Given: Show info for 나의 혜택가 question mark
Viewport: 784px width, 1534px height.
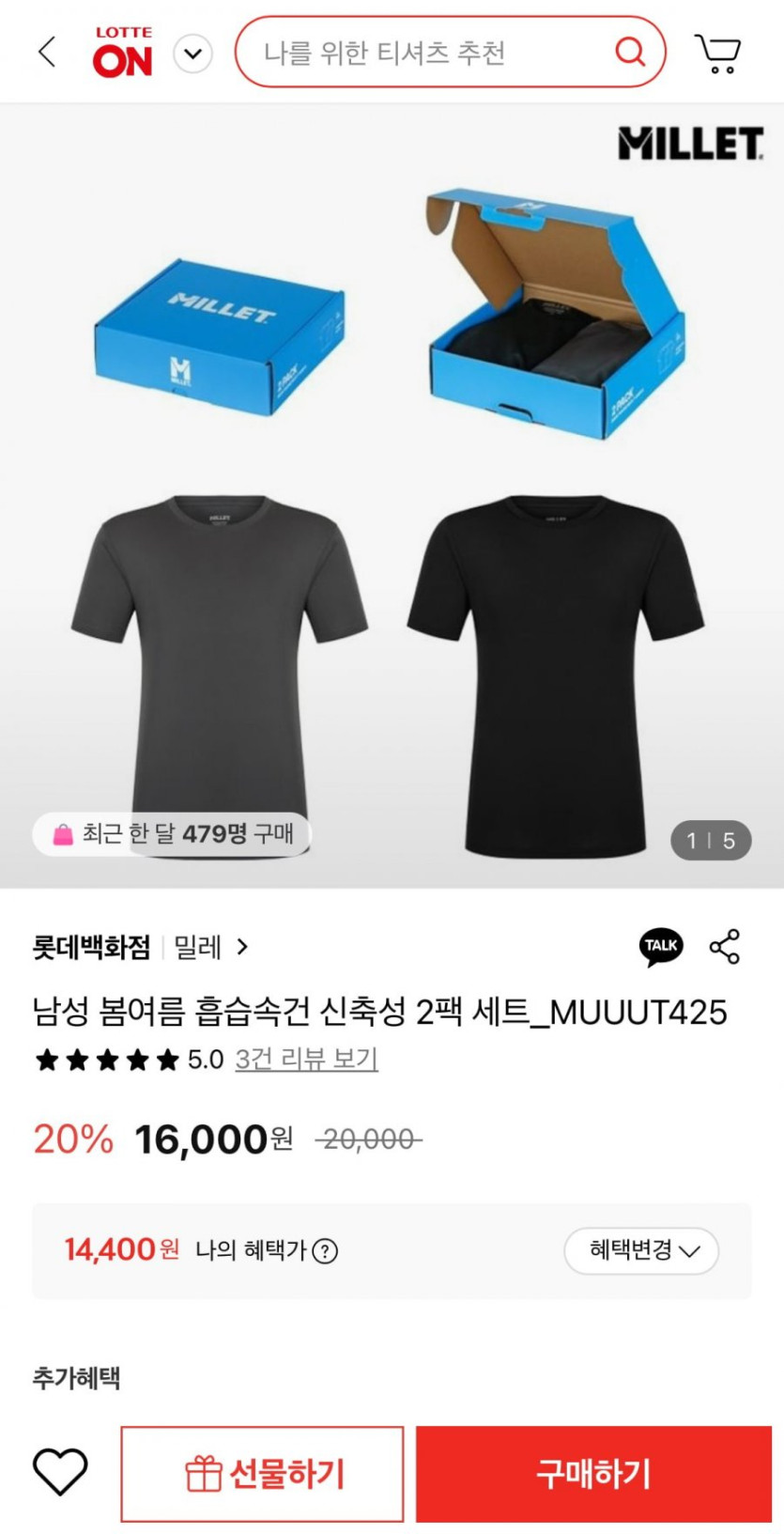Looking at the screenshot, I should pyautogui.click(x=325, y=1251).
